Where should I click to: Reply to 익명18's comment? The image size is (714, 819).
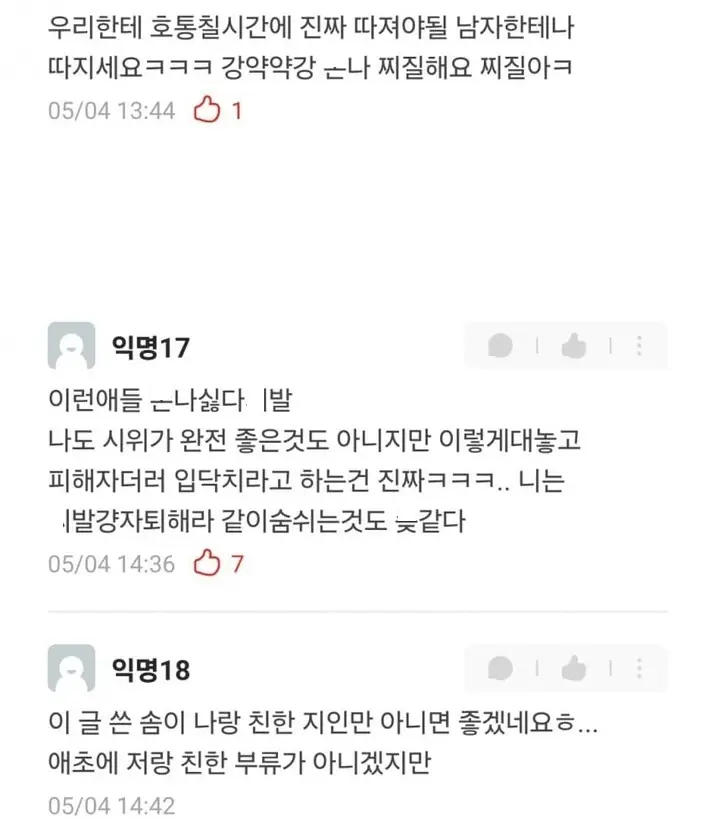click(x=501, y=668)
